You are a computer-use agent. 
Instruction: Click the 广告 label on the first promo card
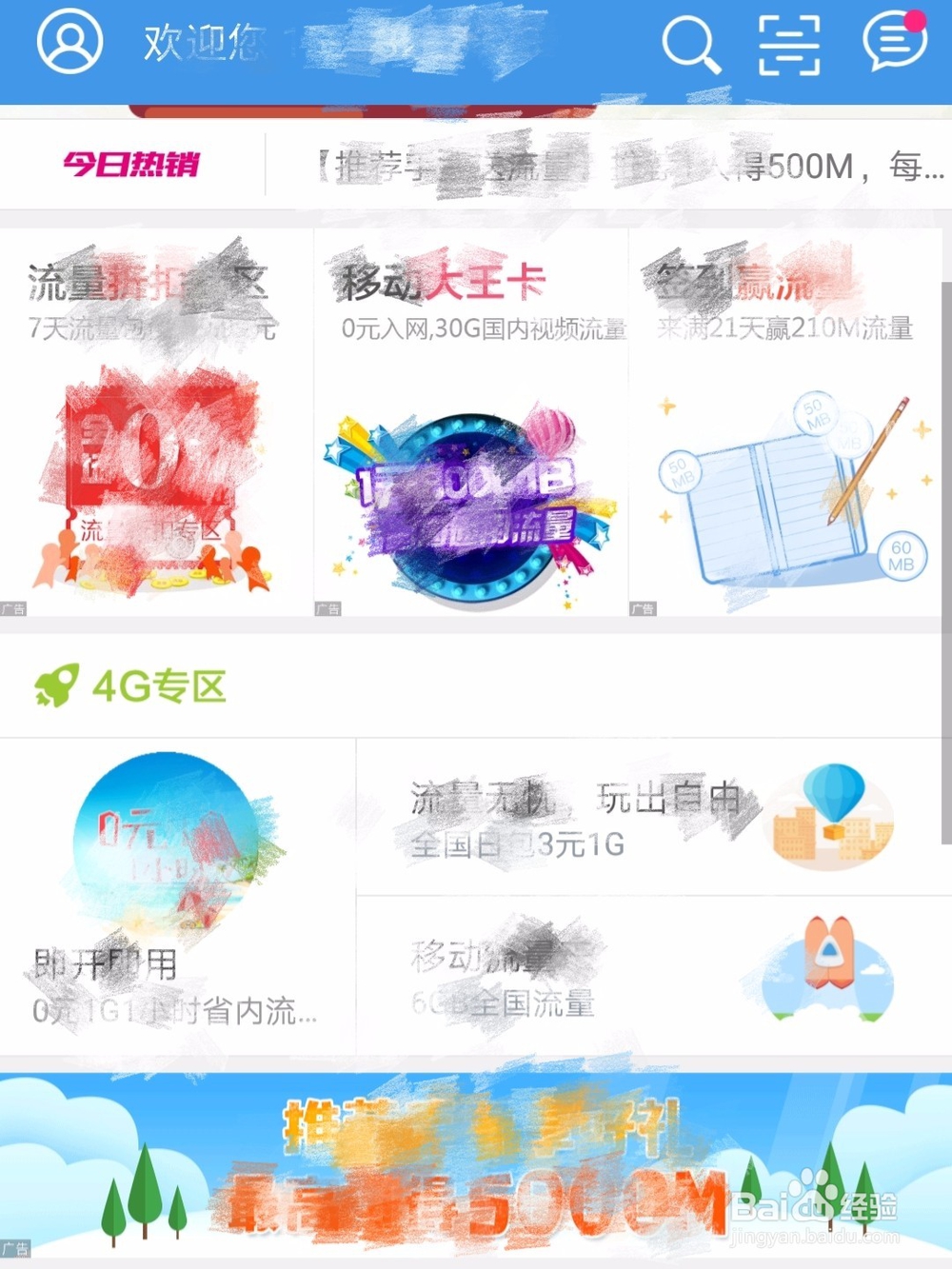tap(14, 609)
